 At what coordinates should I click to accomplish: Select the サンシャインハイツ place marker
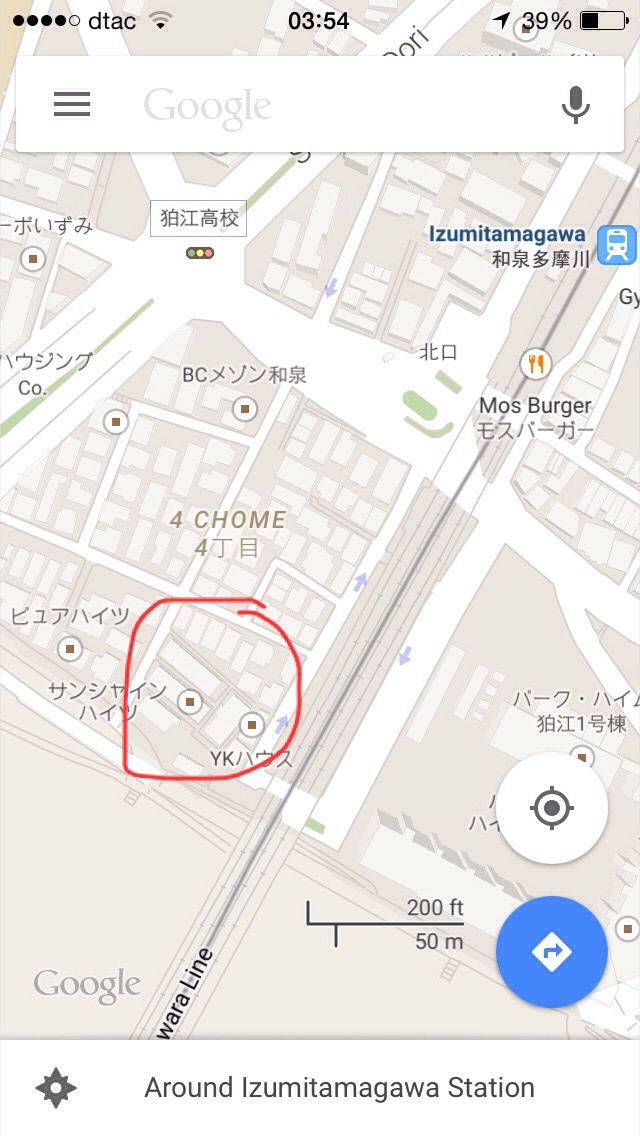tap(189, 702)
